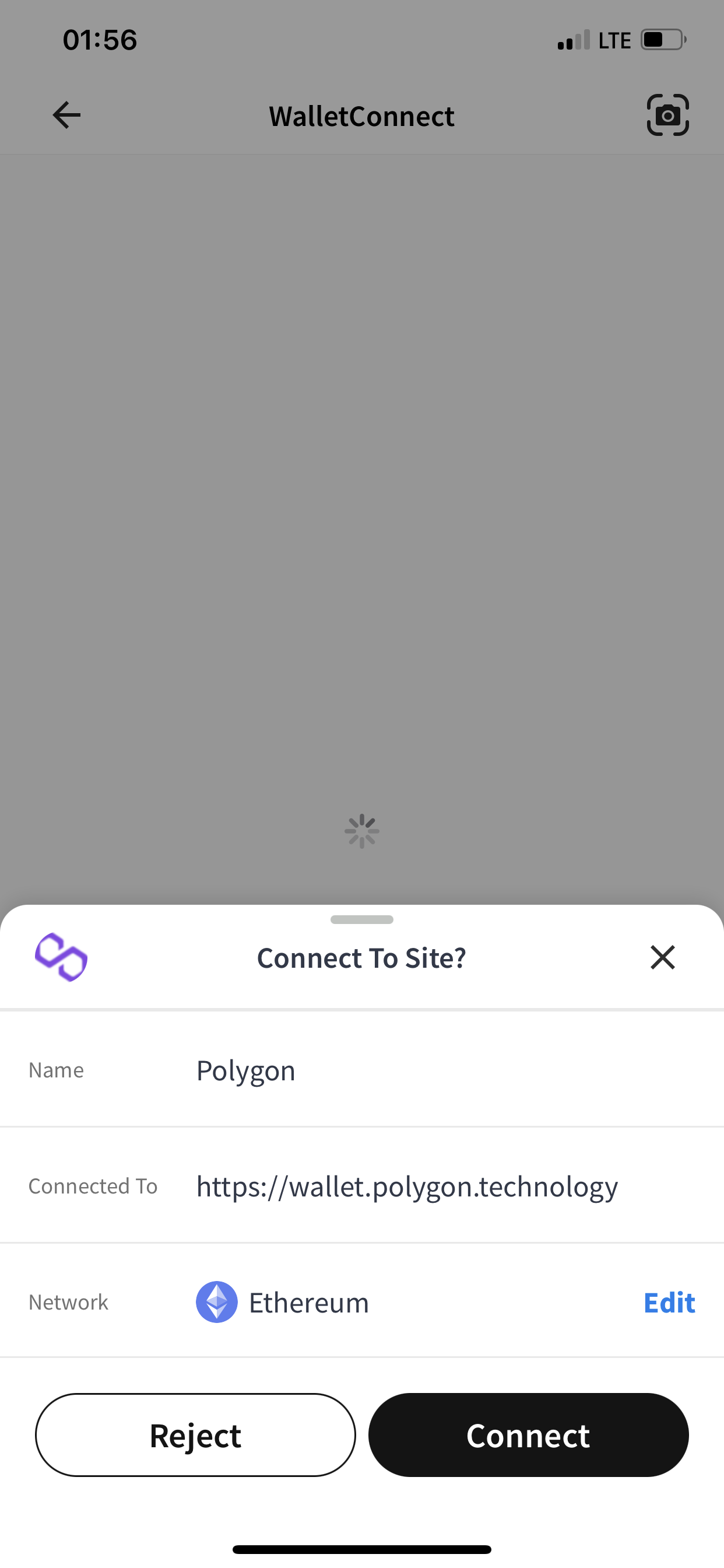
Task: Tap the cellular signal indicator
Action: tap(572, 40)
